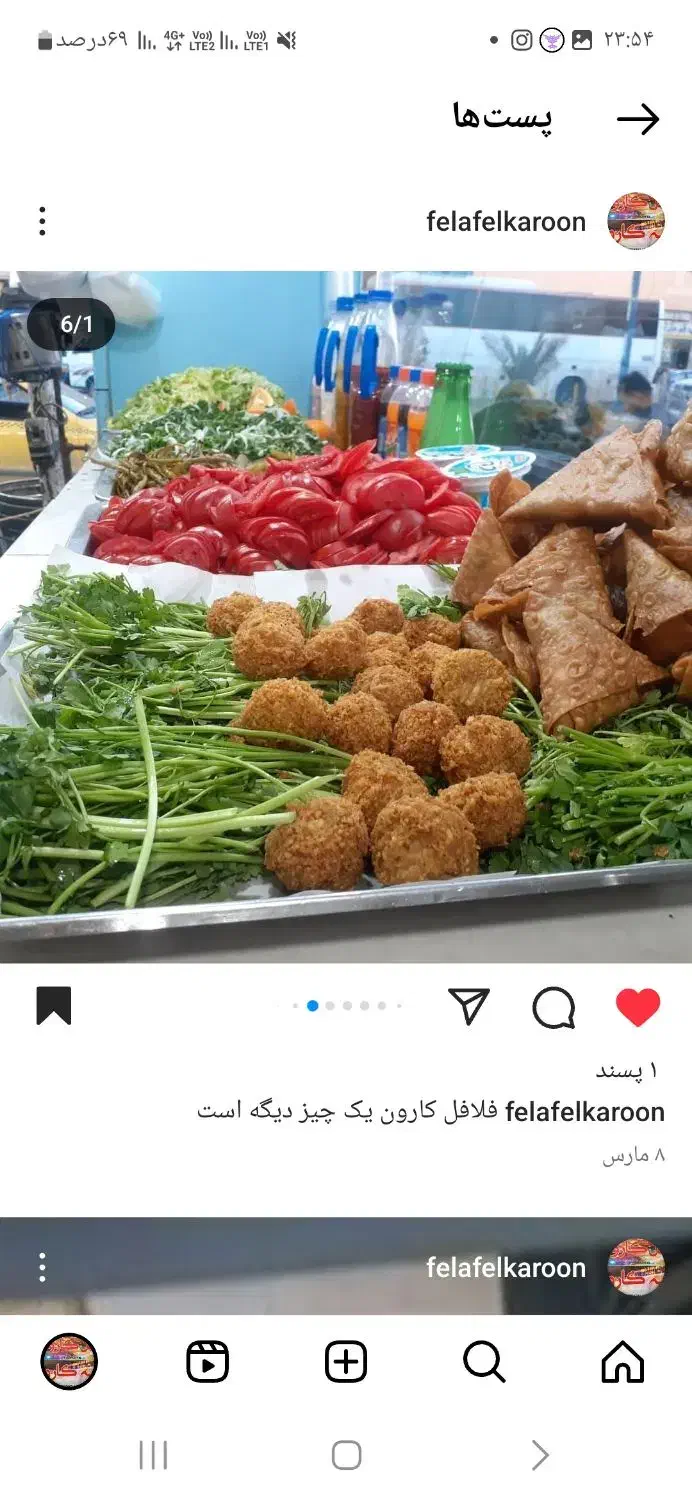Go to the Home feed tab

coord(622,1362)
